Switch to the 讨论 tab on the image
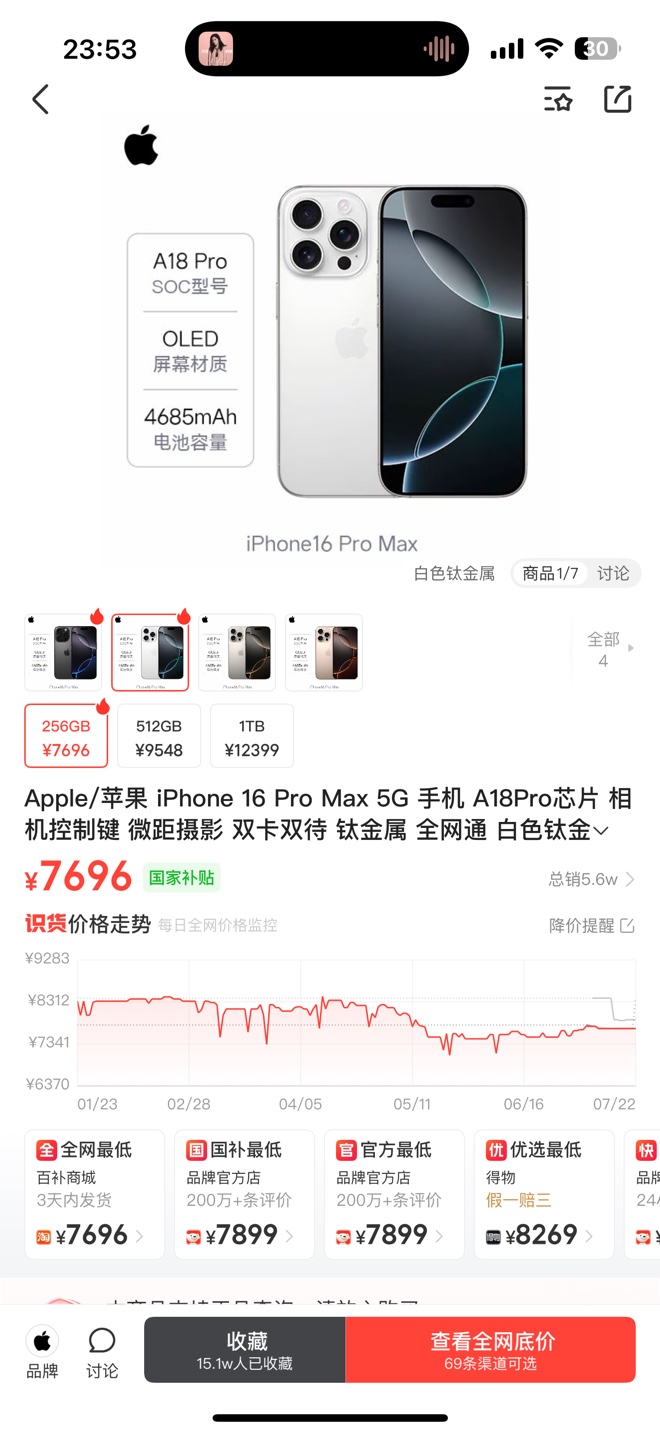 pos(613,573)
